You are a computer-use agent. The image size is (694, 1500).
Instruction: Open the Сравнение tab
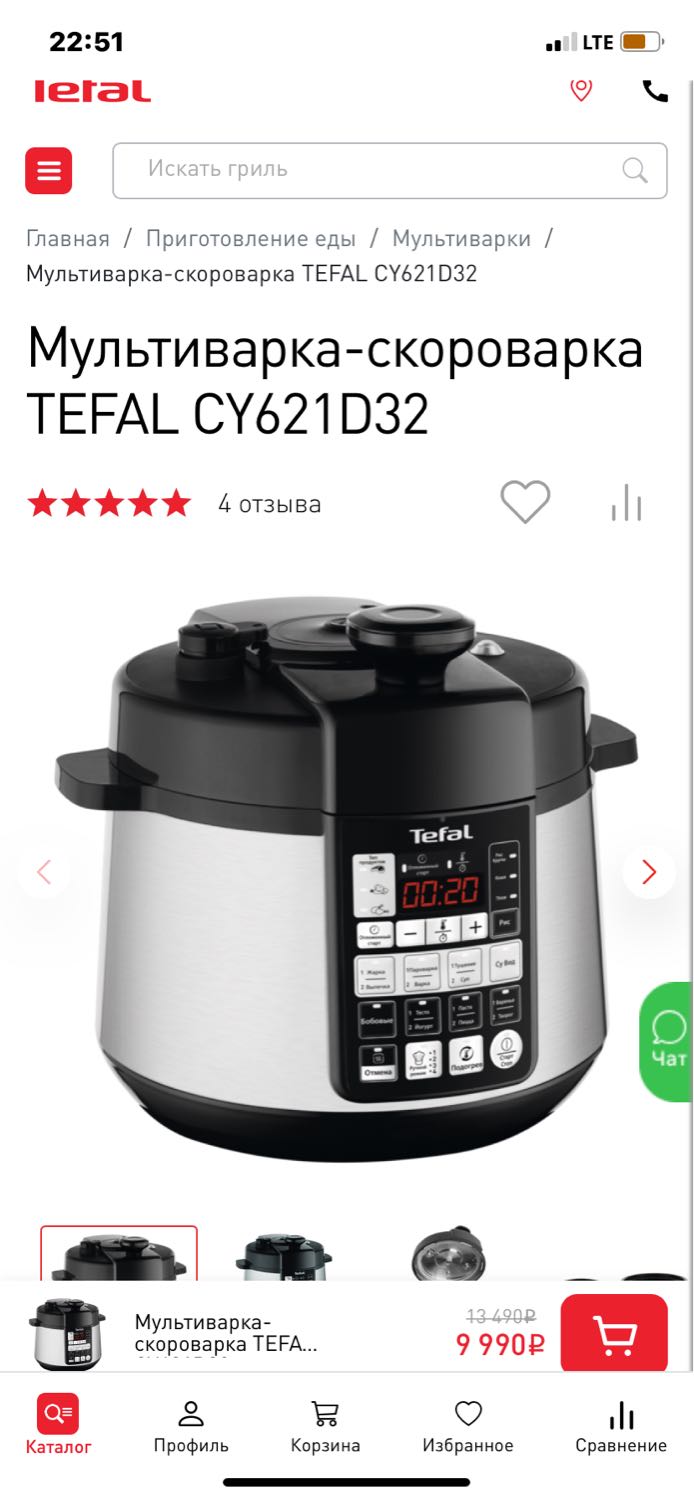pyautogui.click(x=621, y=1426)
